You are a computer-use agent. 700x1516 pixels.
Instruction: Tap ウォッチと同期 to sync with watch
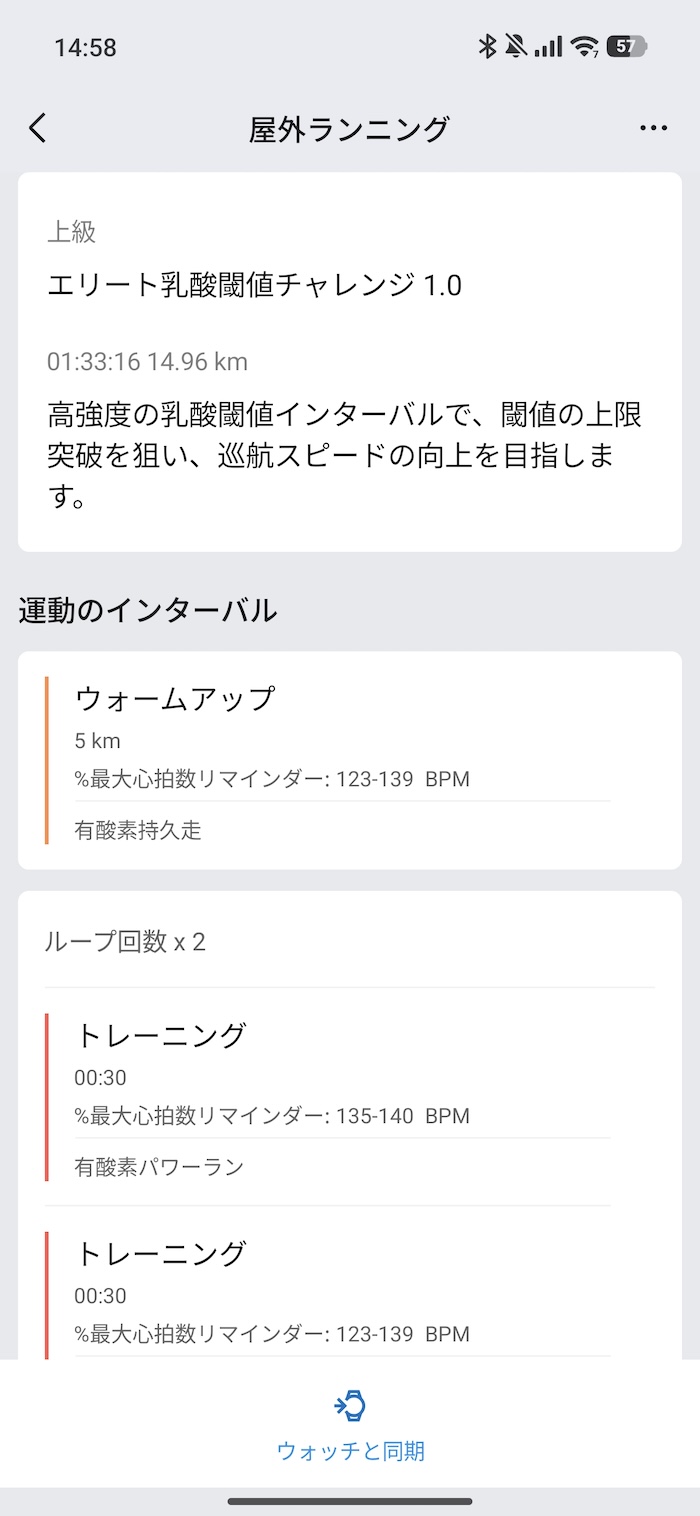pyautogui.click(x=350, y=1425)
